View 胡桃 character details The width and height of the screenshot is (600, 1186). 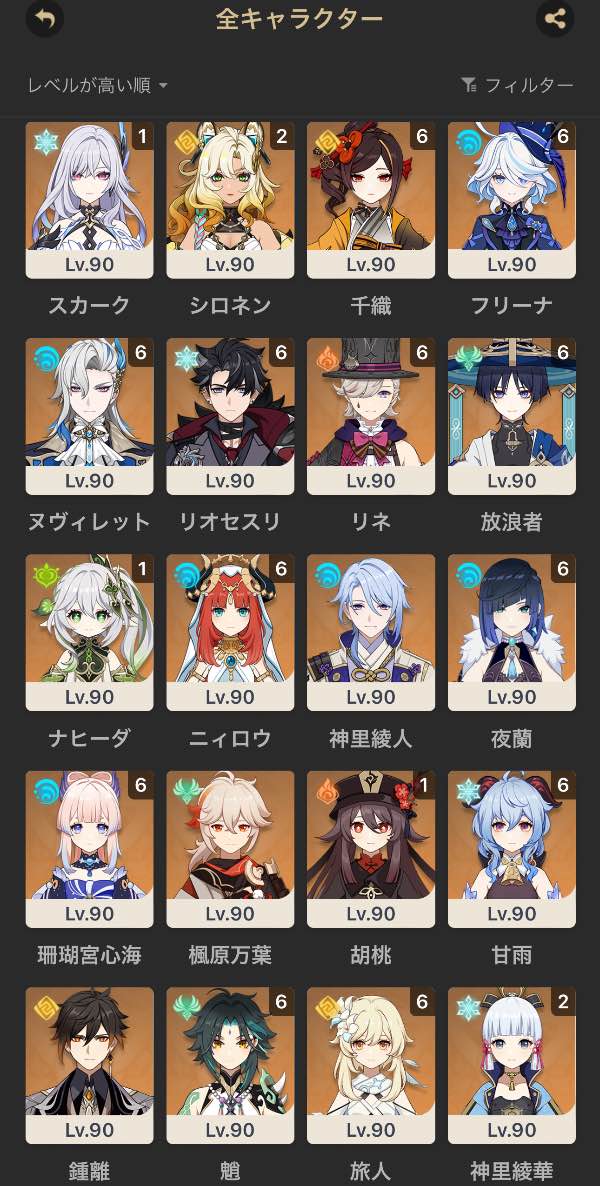click(x=371, y=849)
